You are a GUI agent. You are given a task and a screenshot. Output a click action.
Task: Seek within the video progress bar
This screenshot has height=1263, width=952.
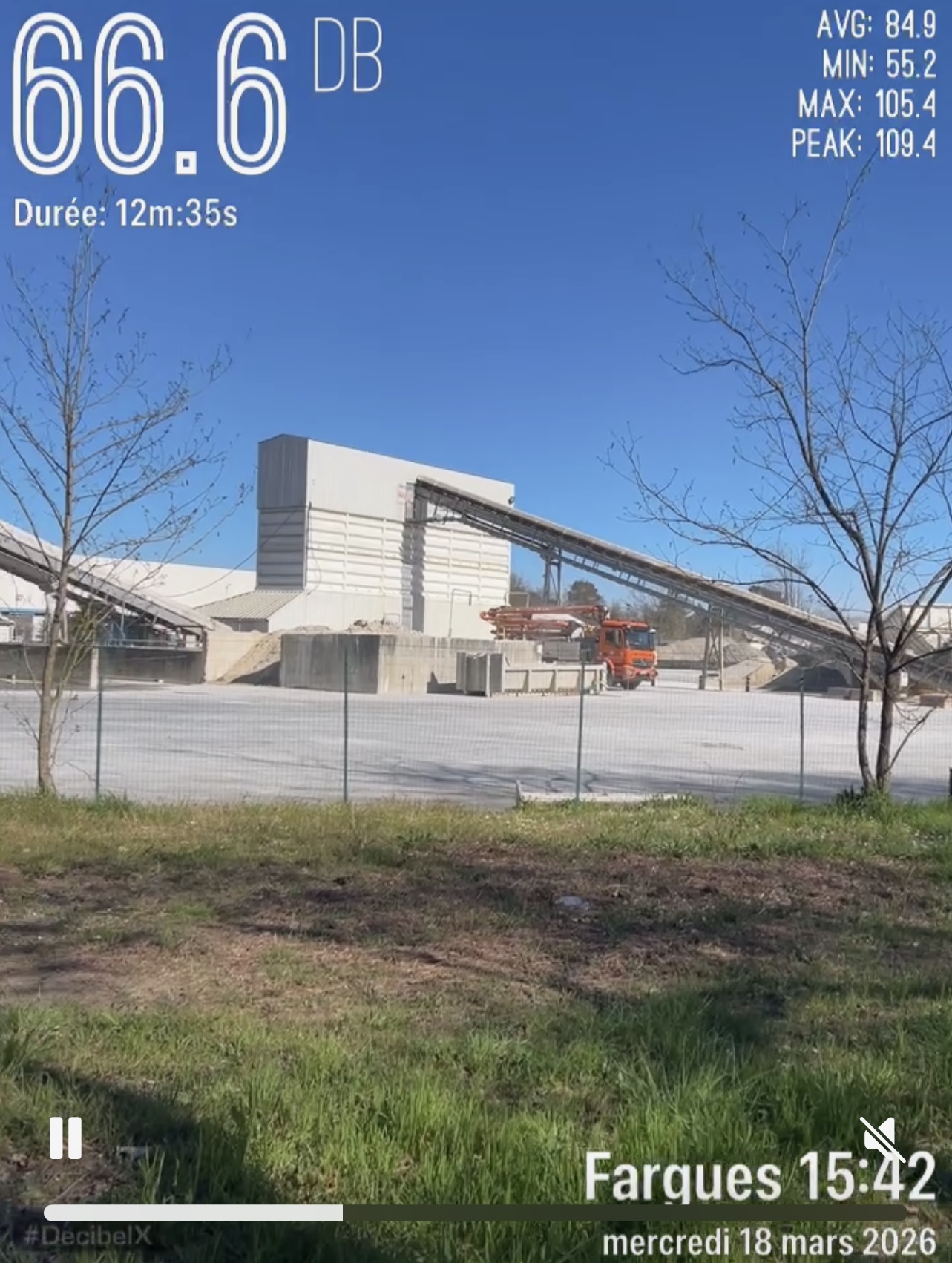(x=475, y=1213)
